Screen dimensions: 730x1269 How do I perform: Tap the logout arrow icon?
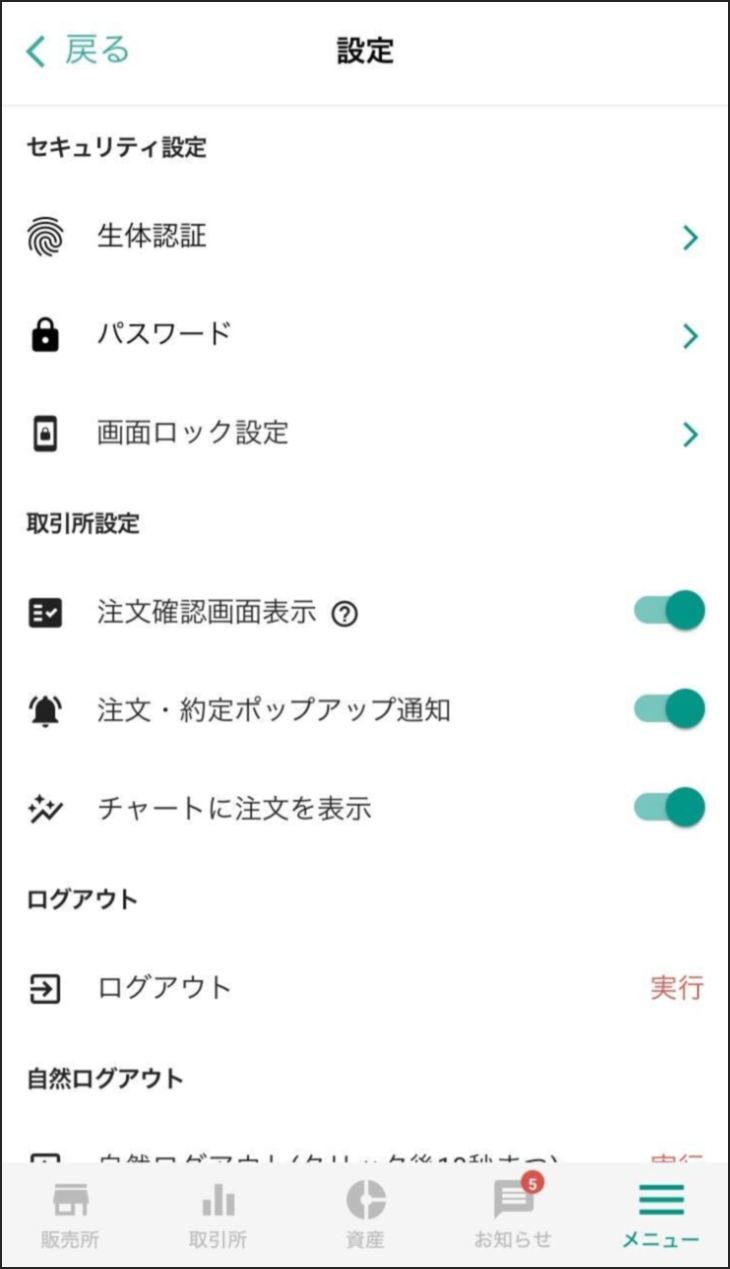[44, 987]
